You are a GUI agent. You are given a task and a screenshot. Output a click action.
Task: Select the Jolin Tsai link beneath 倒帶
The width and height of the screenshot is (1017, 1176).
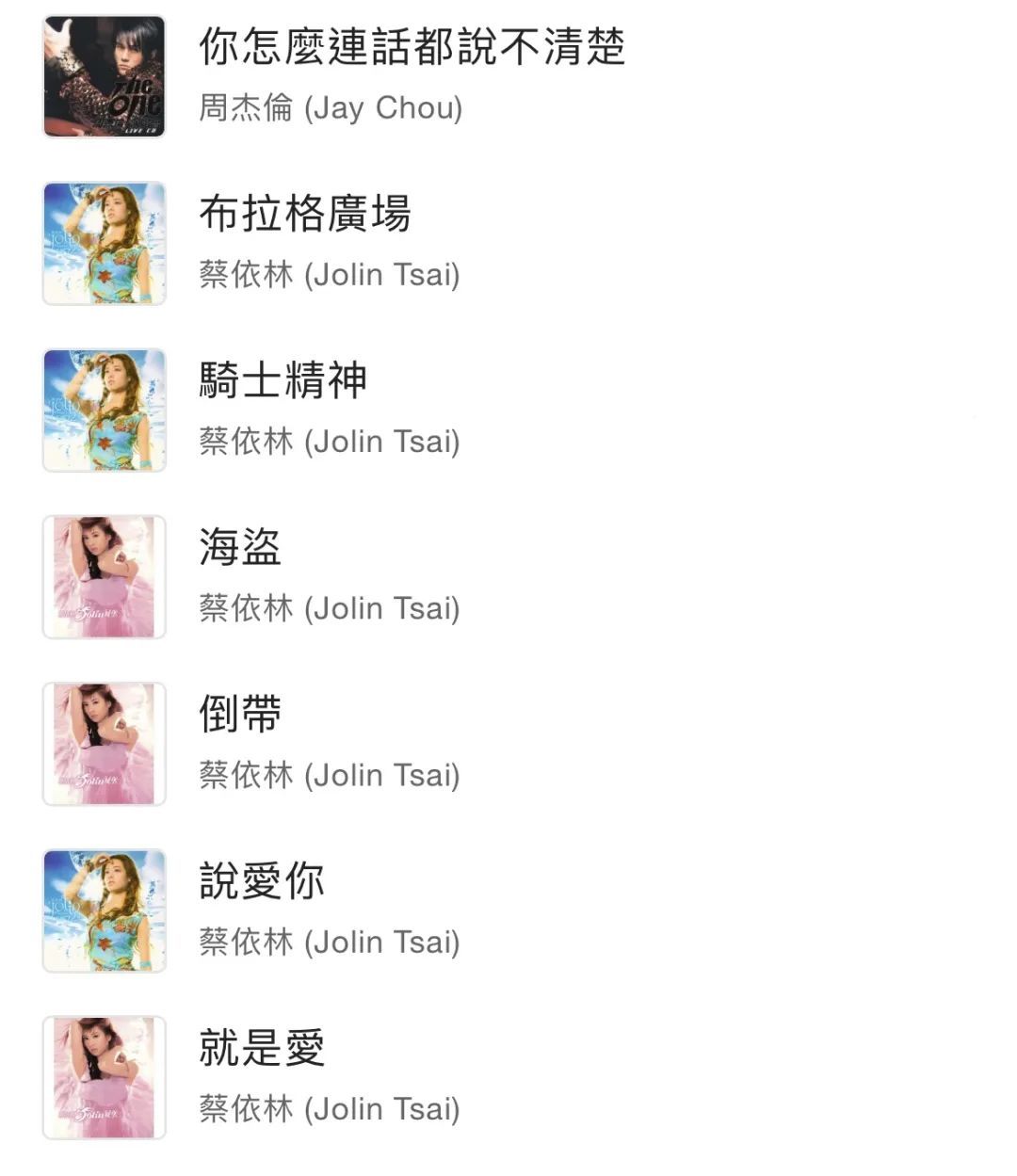tap(330, 775)
